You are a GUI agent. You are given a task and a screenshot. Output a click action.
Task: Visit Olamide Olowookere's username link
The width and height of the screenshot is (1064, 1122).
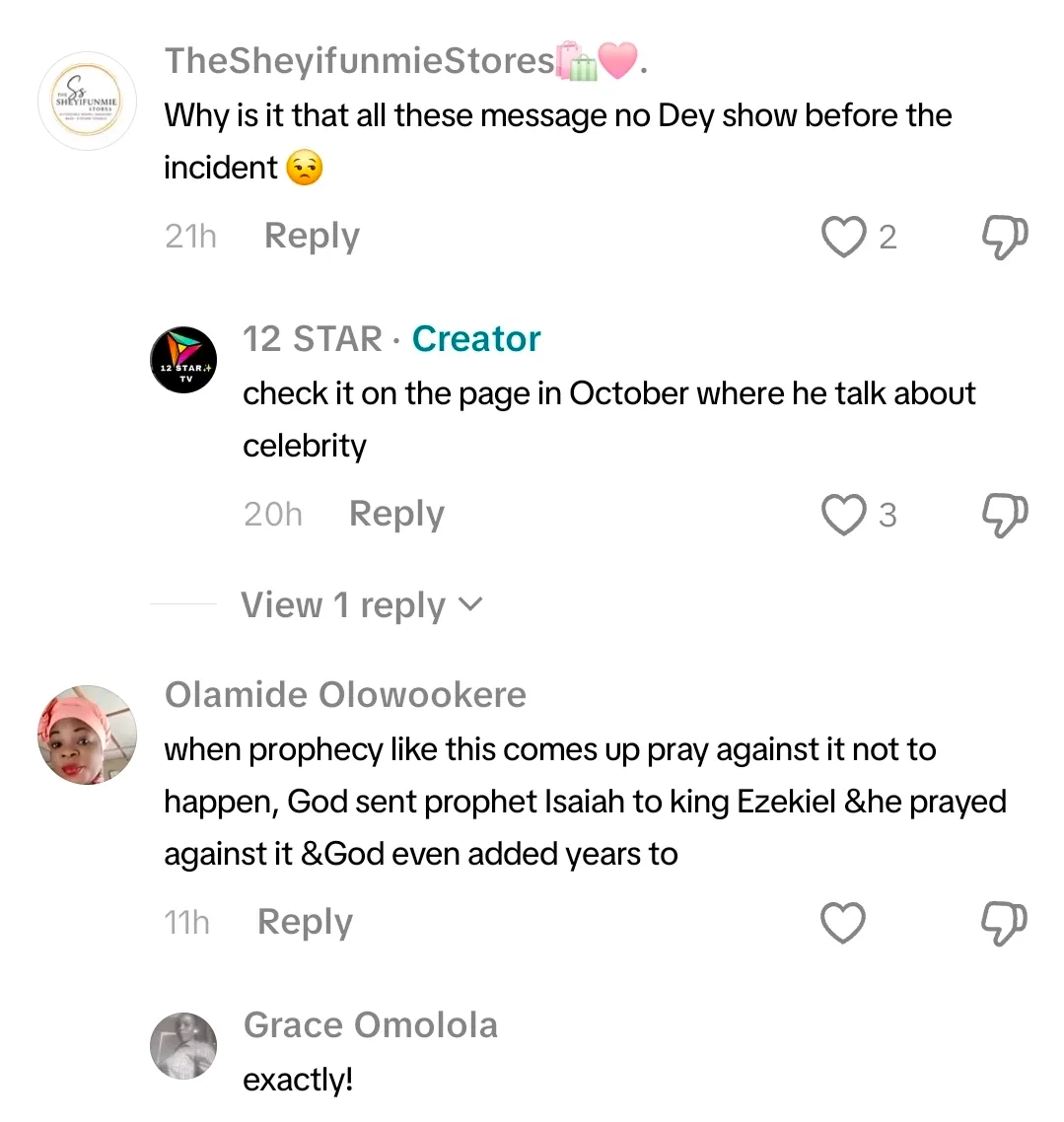tap(345, 695)
